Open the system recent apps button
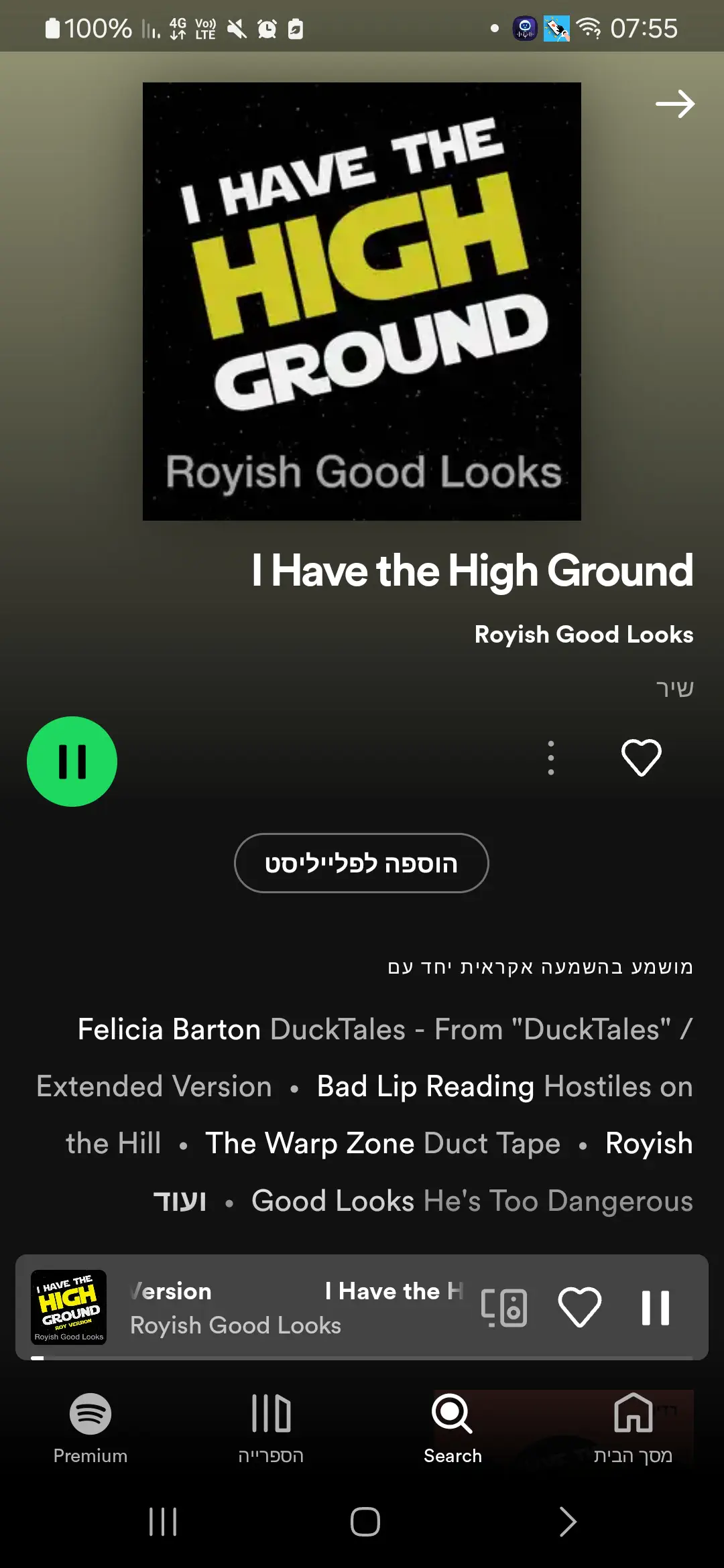The width and height of the screenshot is (724, 1568). pyautogui.click(x=163, y=1522)
